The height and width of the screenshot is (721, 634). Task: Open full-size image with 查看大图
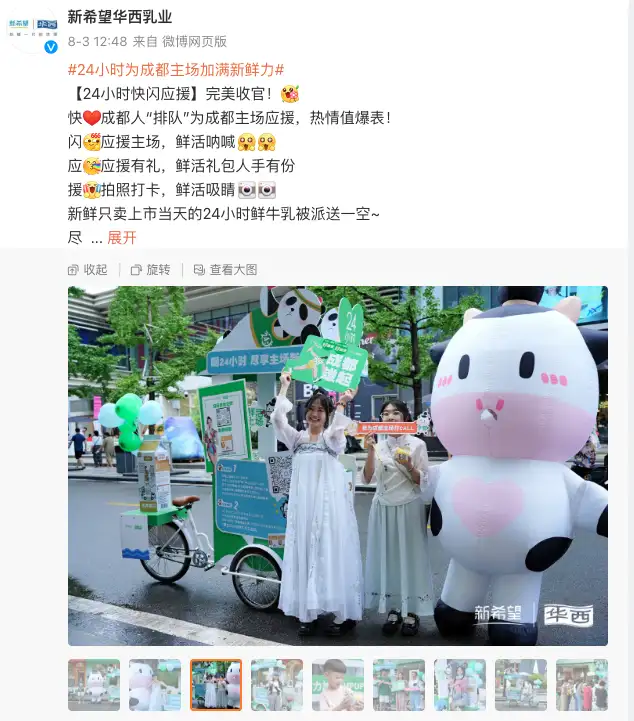[x=226, y=270]
